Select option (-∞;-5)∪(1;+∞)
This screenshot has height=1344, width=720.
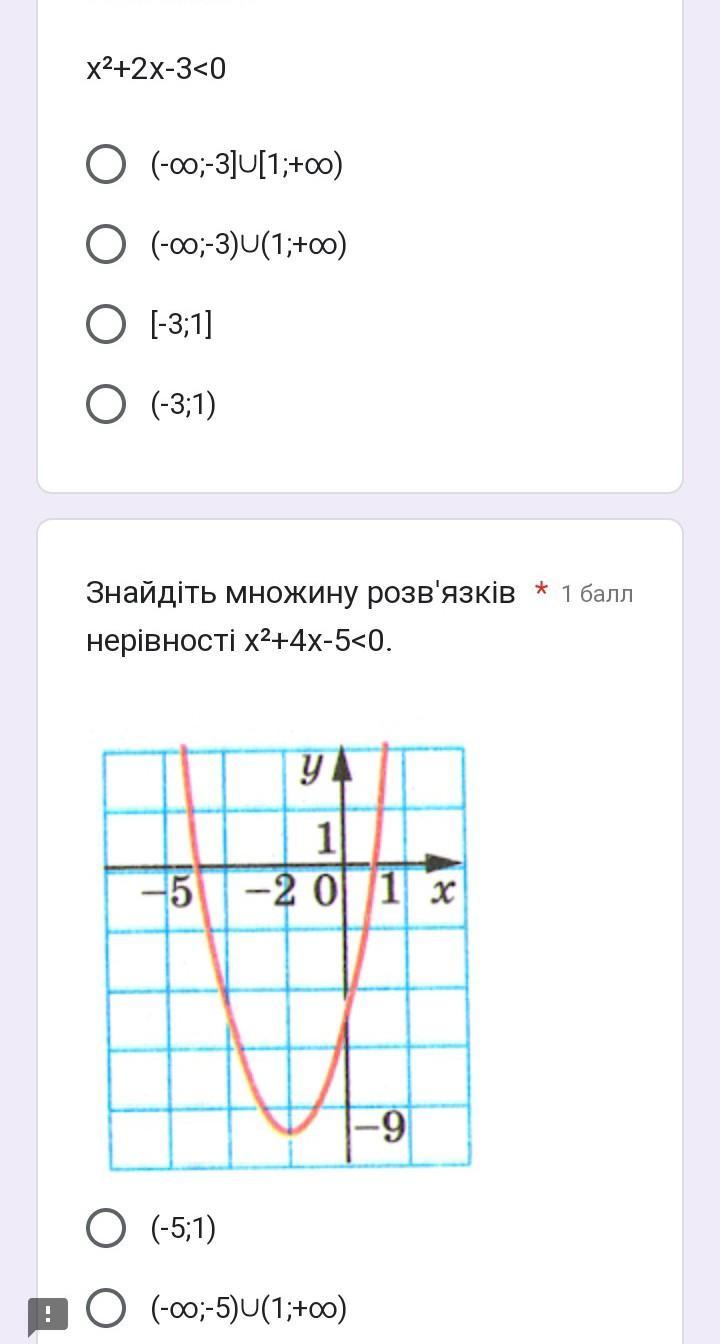click(106, 1308)
